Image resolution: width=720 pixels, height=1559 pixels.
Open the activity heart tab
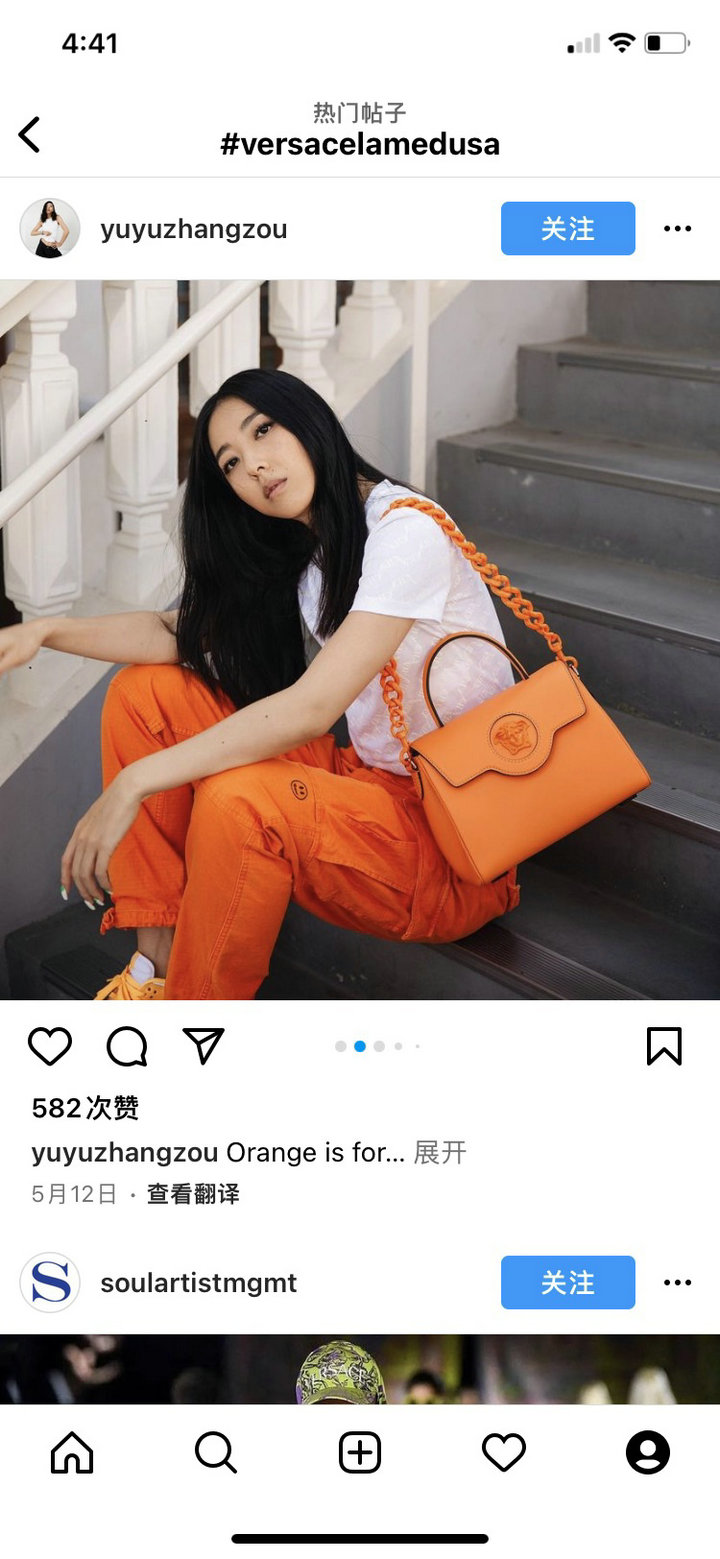(x=504, y=1452)
